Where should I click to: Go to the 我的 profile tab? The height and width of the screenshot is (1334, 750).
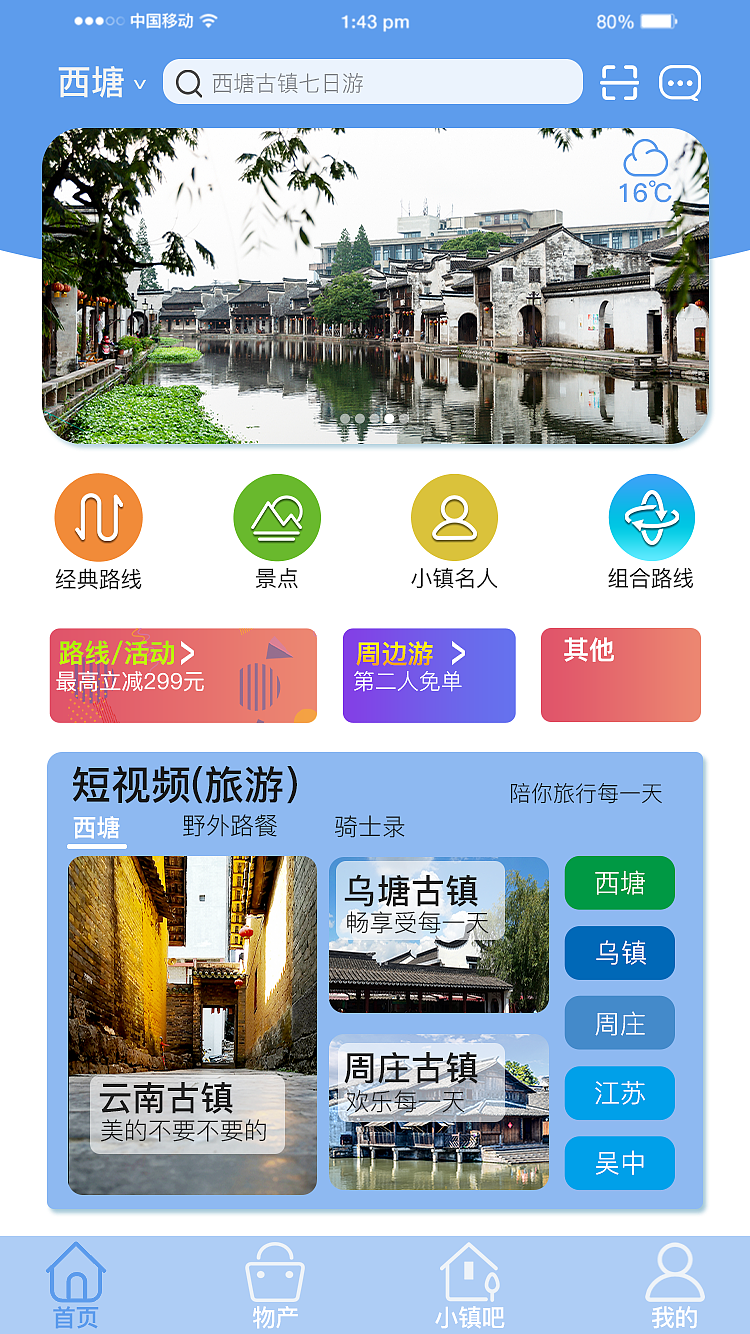pyautogui.click(x=675, y=1285)
